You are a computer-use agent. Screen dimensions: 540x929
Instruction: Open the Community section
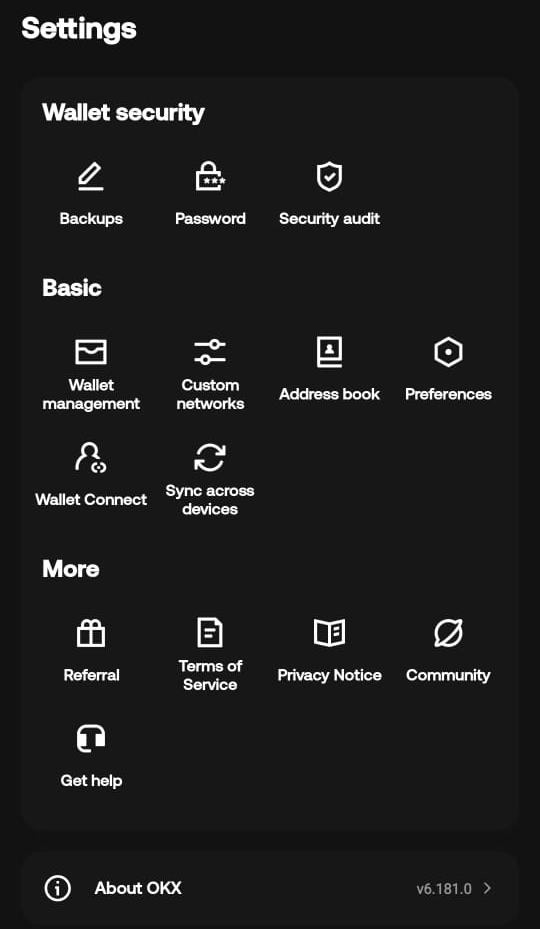click(448, 651)
